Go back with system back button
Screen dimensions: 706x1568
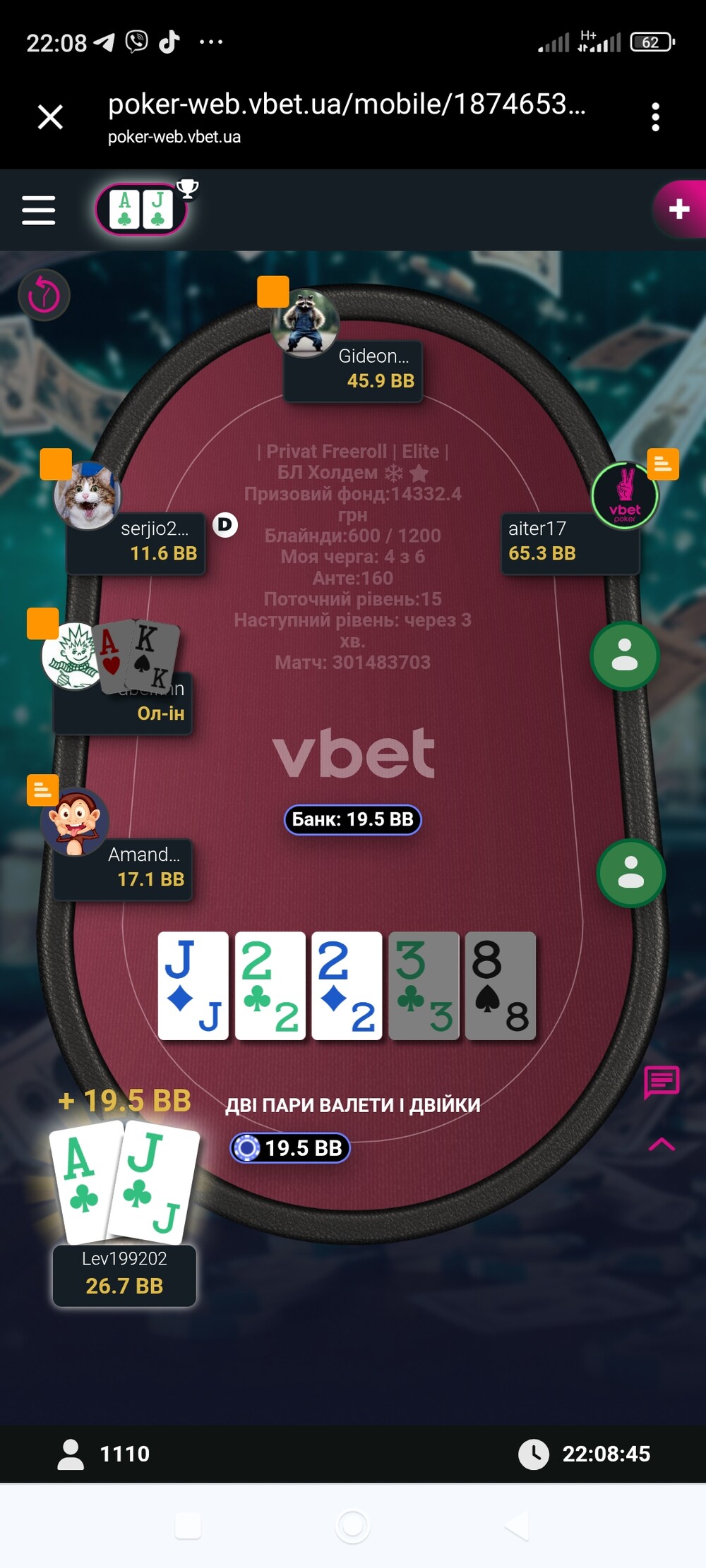point(517,1526)
